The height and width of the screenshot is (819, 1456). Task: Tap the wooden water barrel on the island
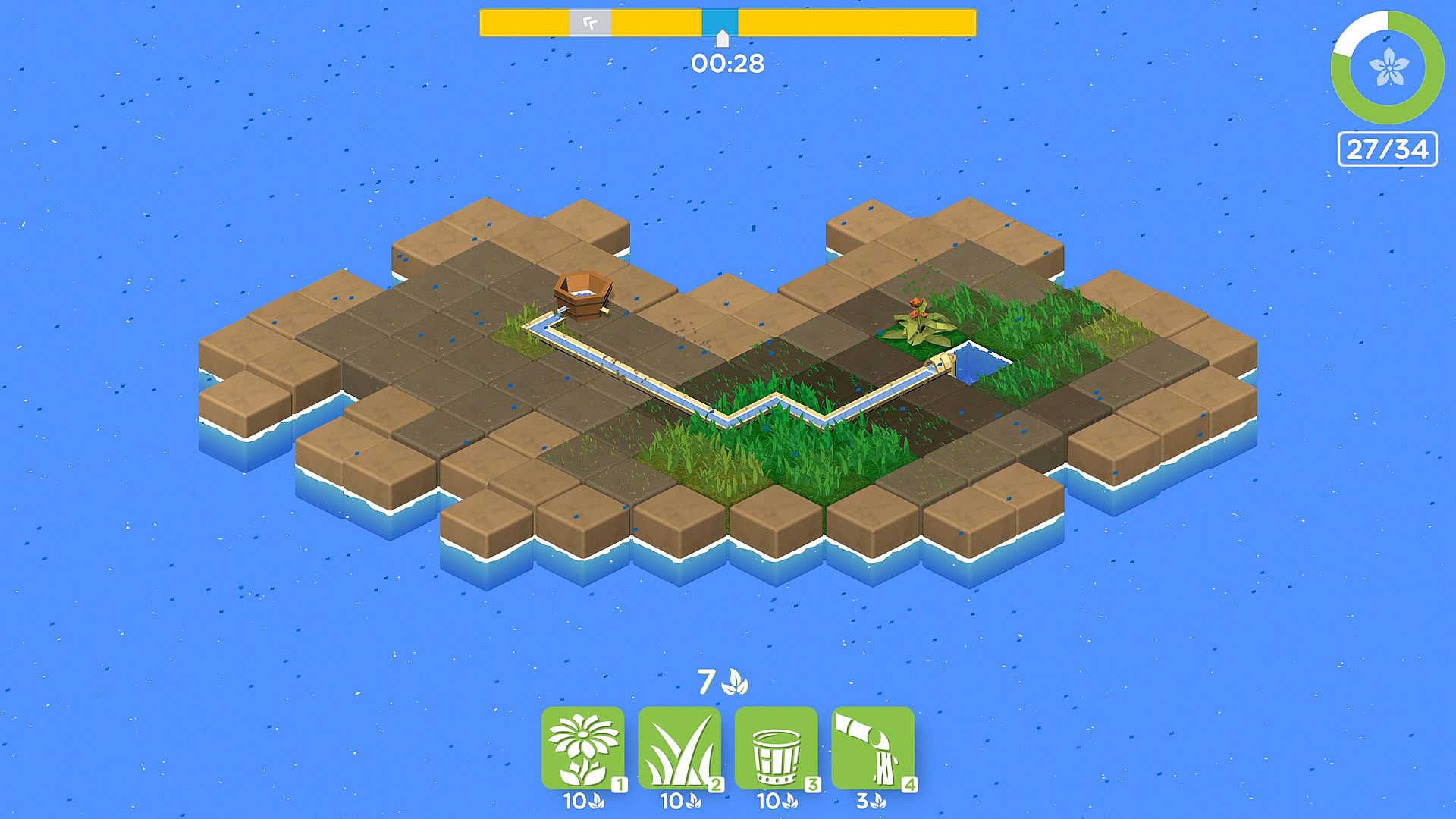pyautogui.click(x=582, y=295)
